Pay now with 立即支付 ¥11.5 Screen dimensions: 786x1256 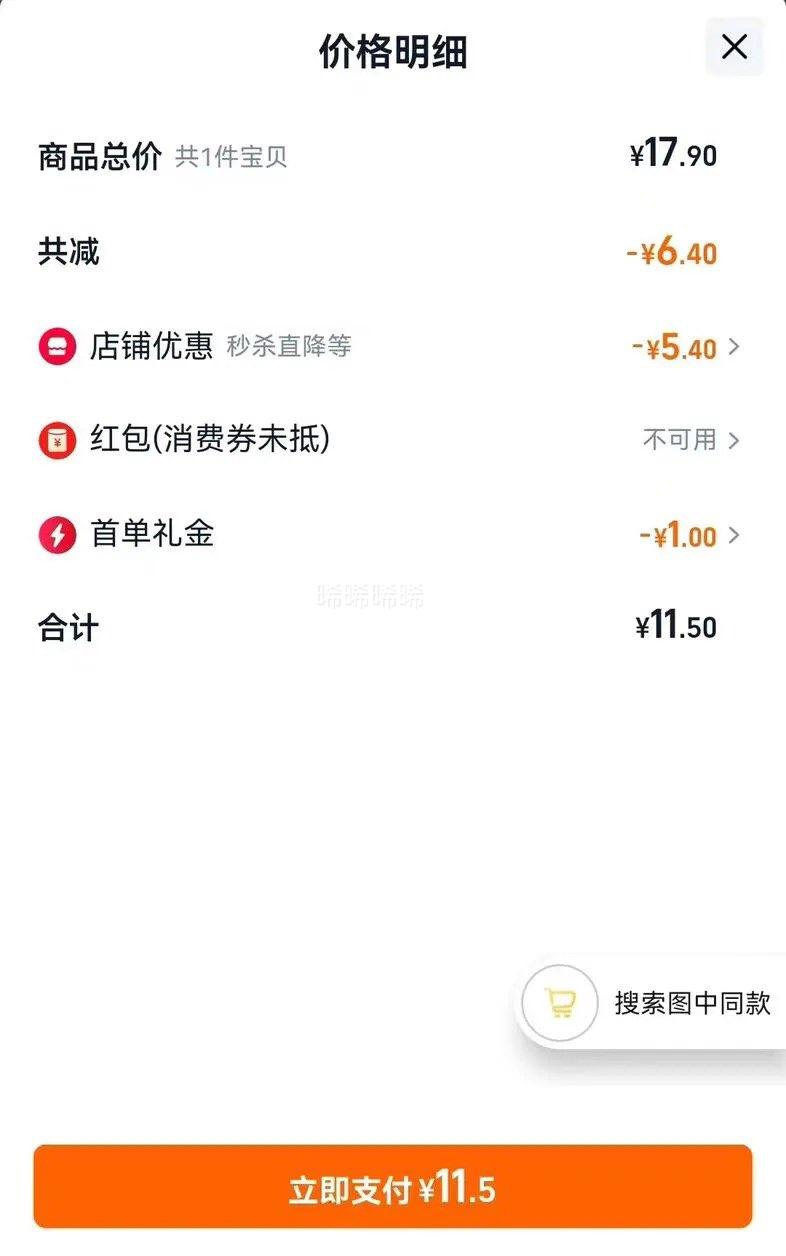(x=392, y=1187)
